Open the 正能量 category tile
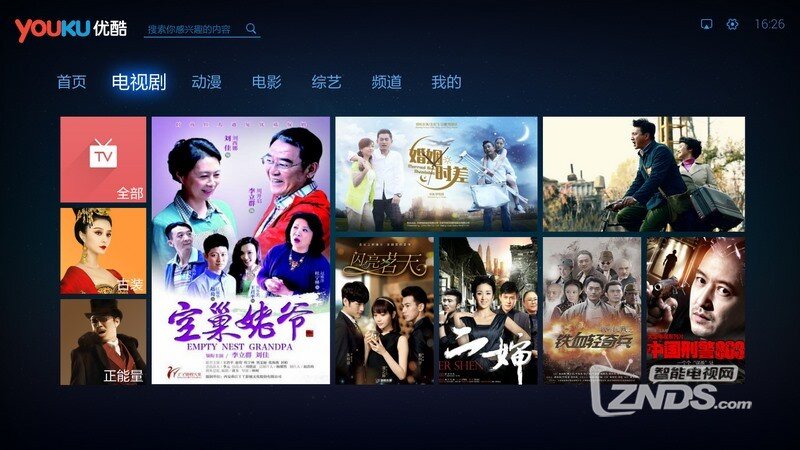The height and width of the screenshot is (450, 800). (x=103, y=342)
